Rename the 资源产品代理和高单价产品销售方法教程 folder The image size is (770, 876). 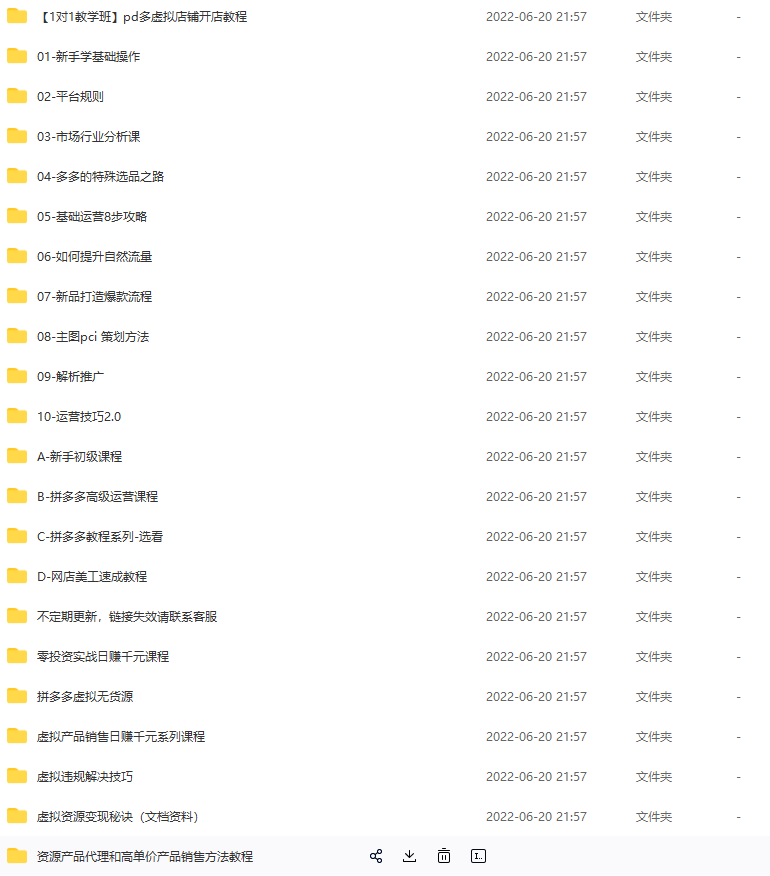point(478,856)
